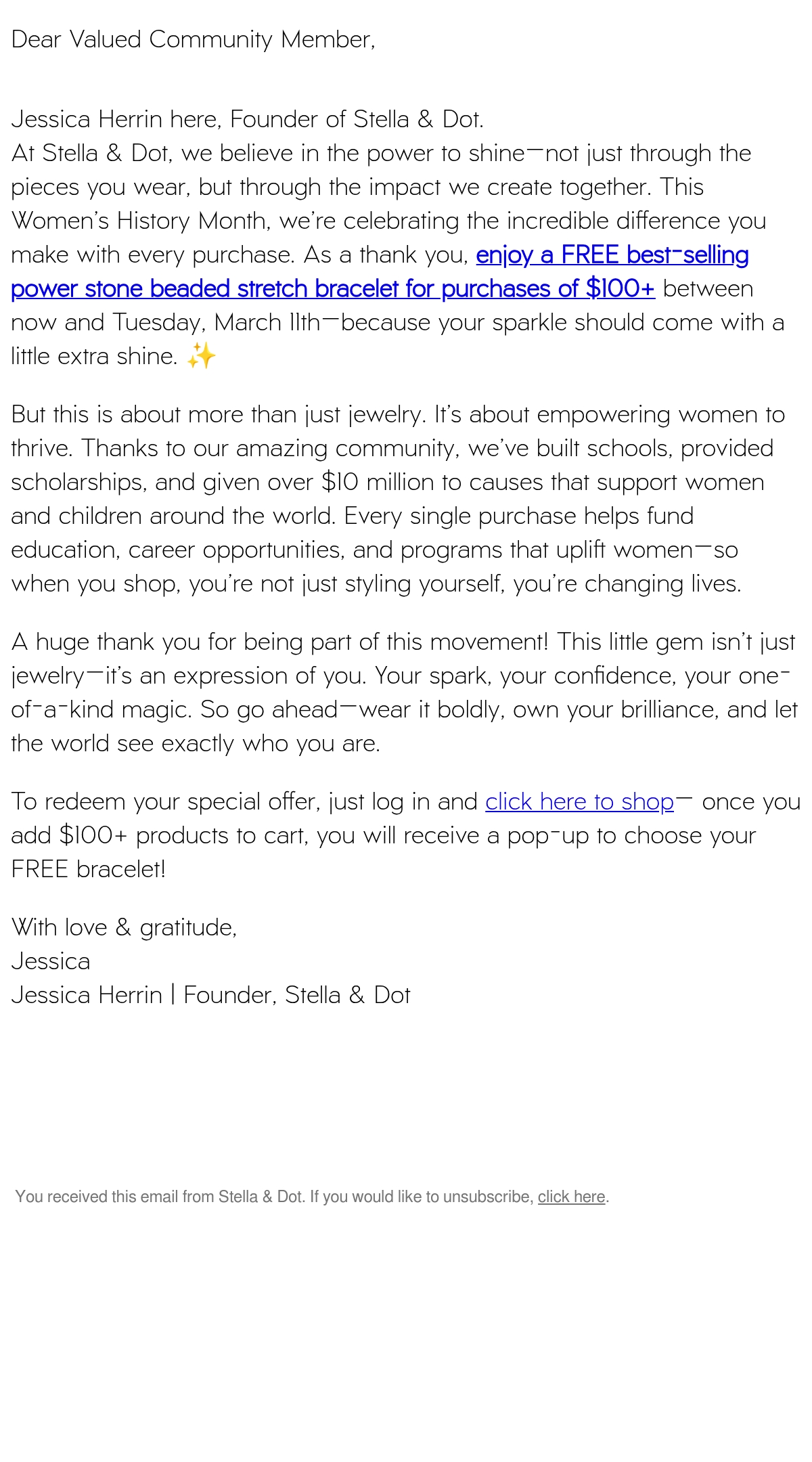Tap 'click here' to unsubscribe
Viewport: 812px width, 1462px height.
coord(571,1197)
